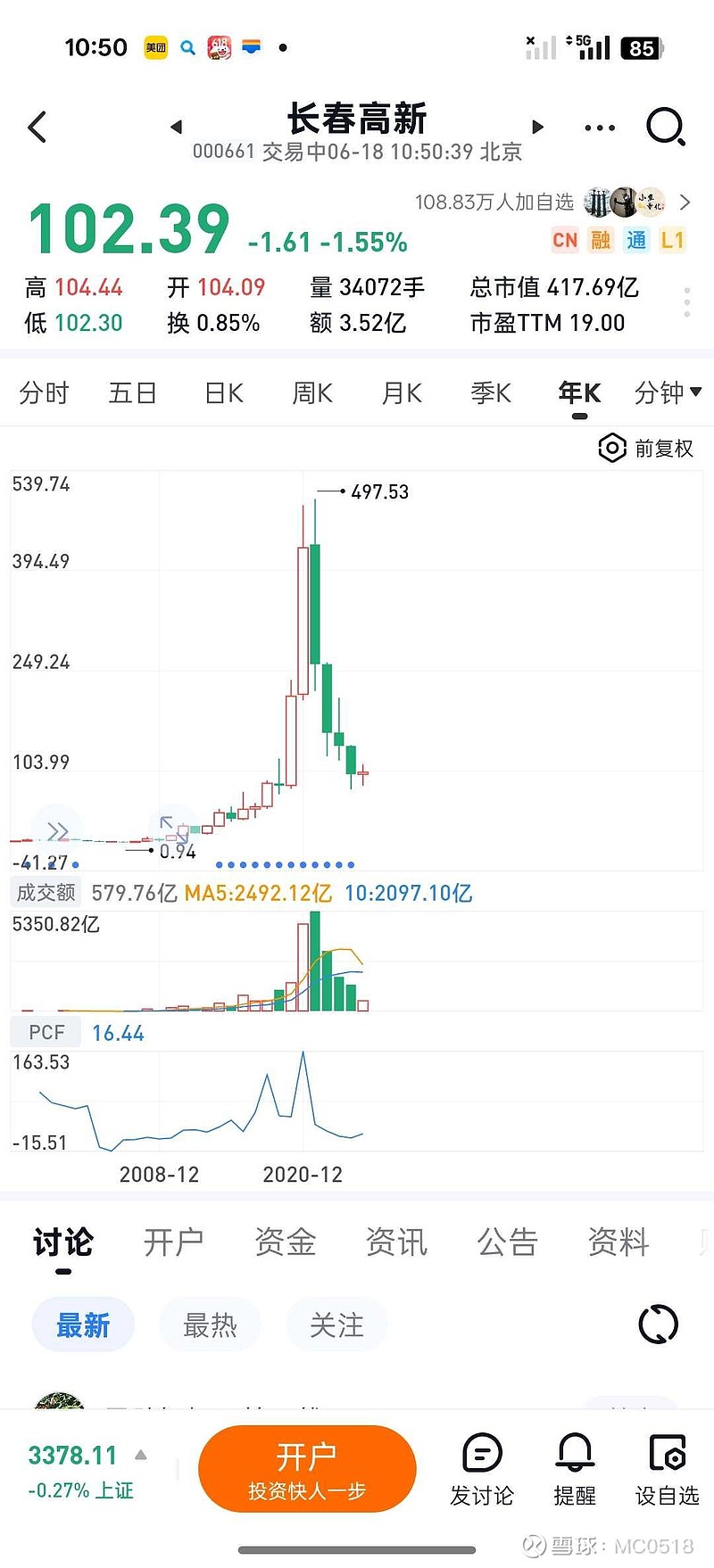Expand follower details via 108.83万人加自选 chevron
This screenshot has height=1568, width=714.
click(685, 202)
